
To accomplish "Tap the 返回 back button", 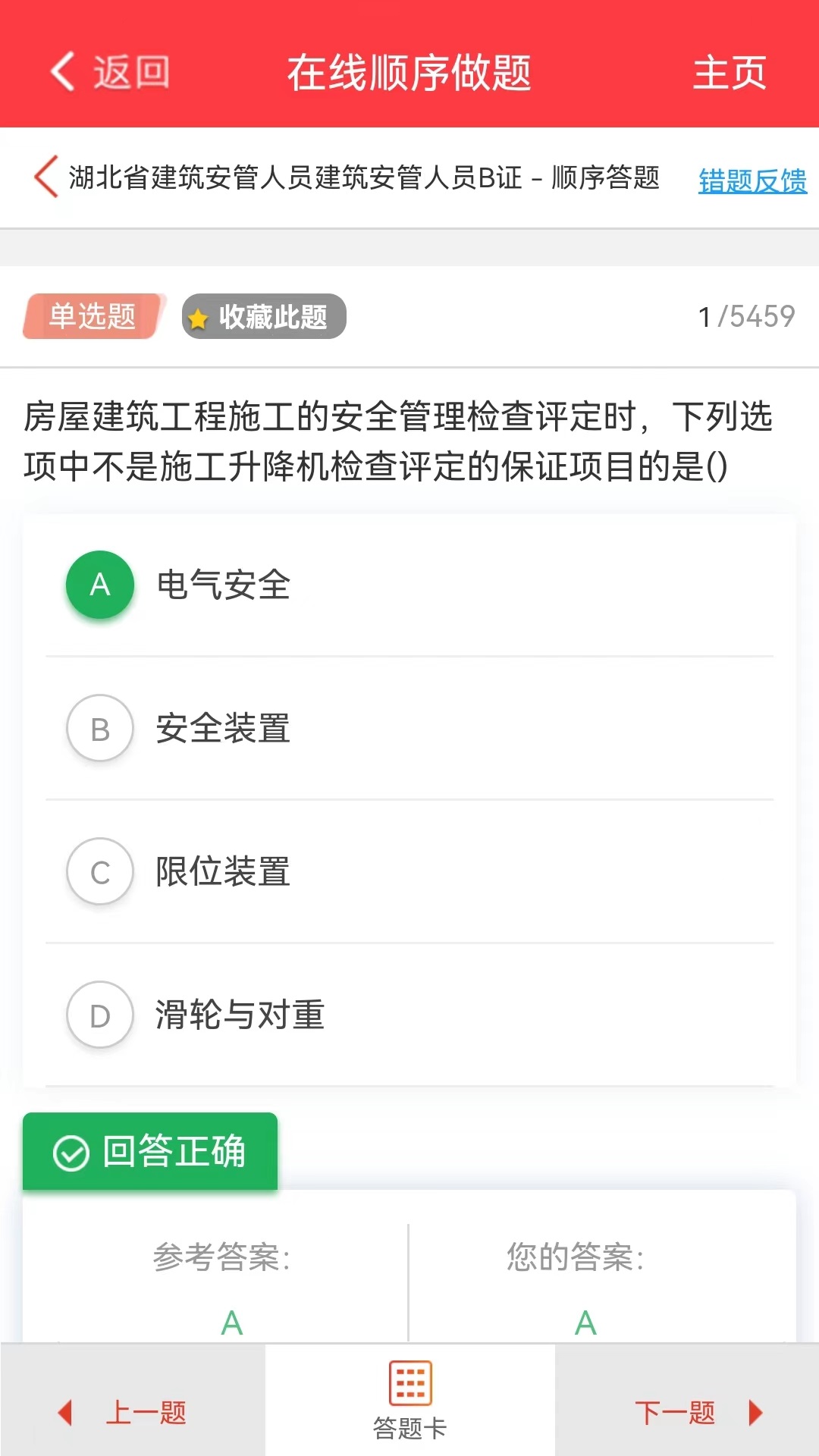I will tap(110, 73).
